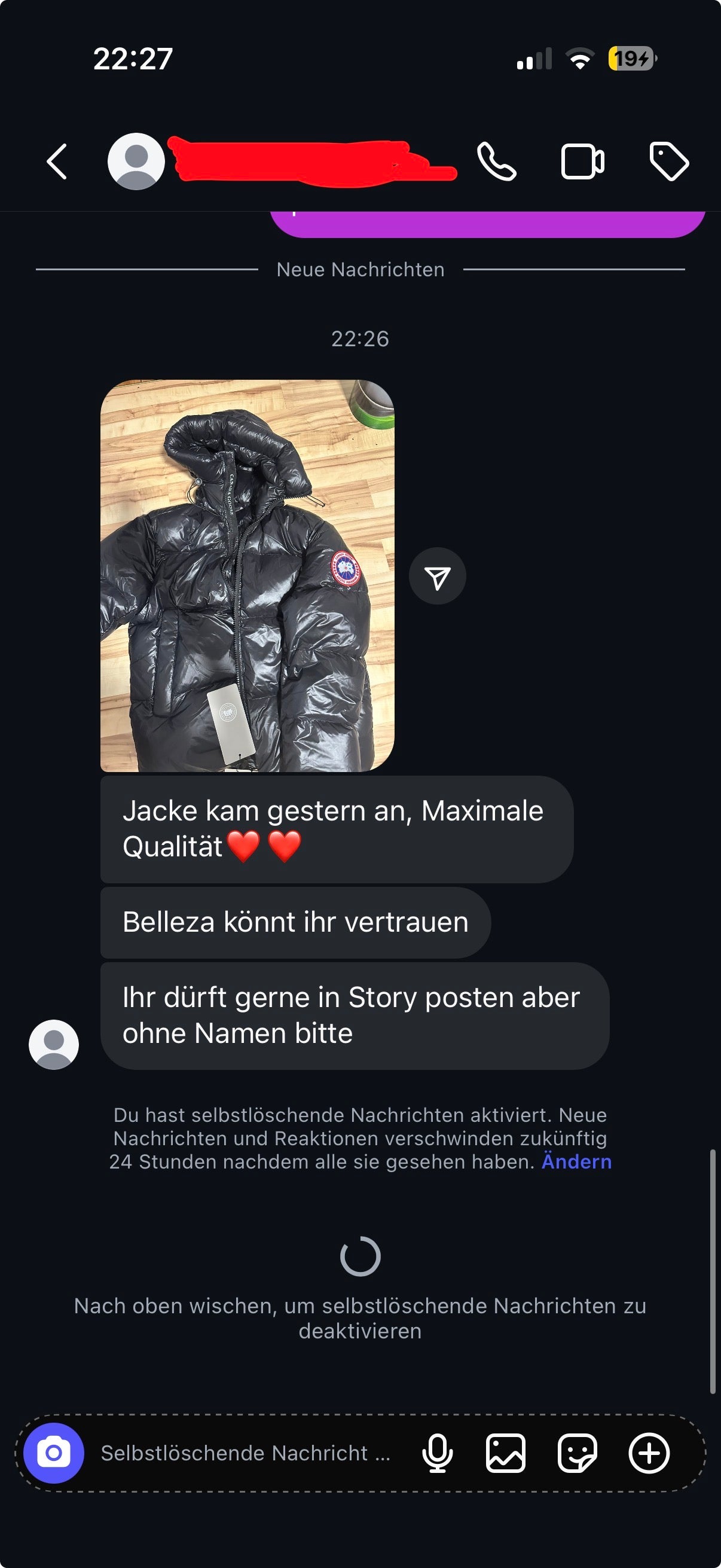
Task: Open more options with plus icon
Action: pyautogui.click(x=649, y=1453)
